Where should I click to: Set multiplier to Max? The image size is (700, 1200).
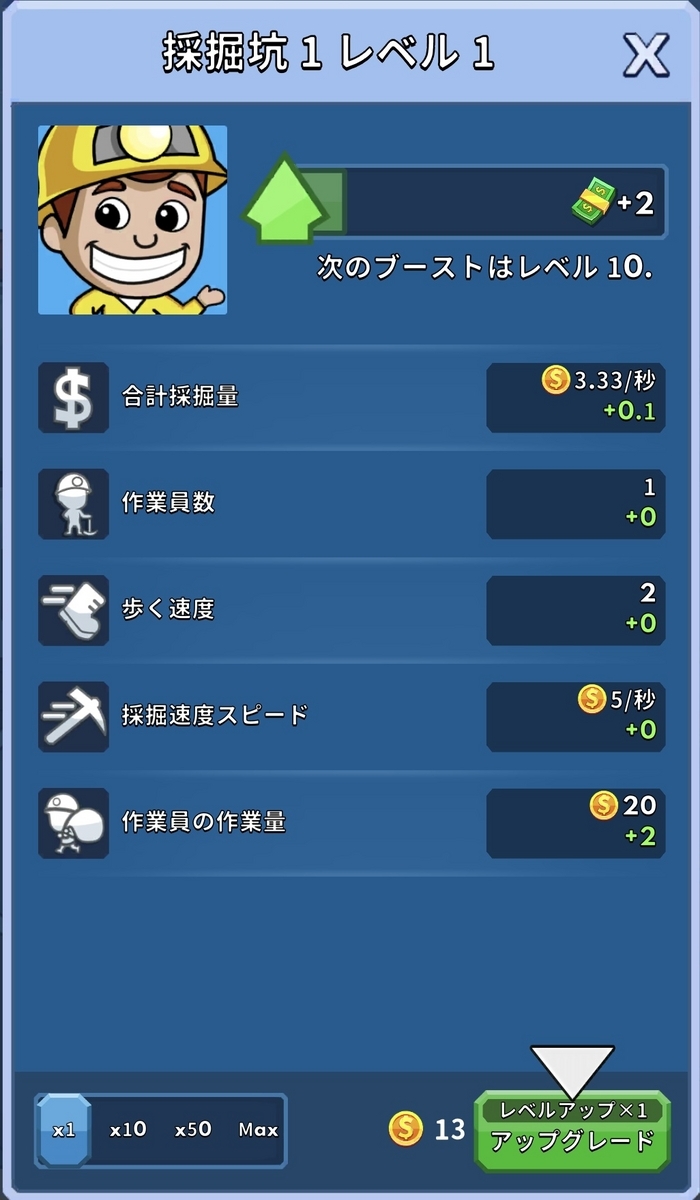coord(258,1130)
